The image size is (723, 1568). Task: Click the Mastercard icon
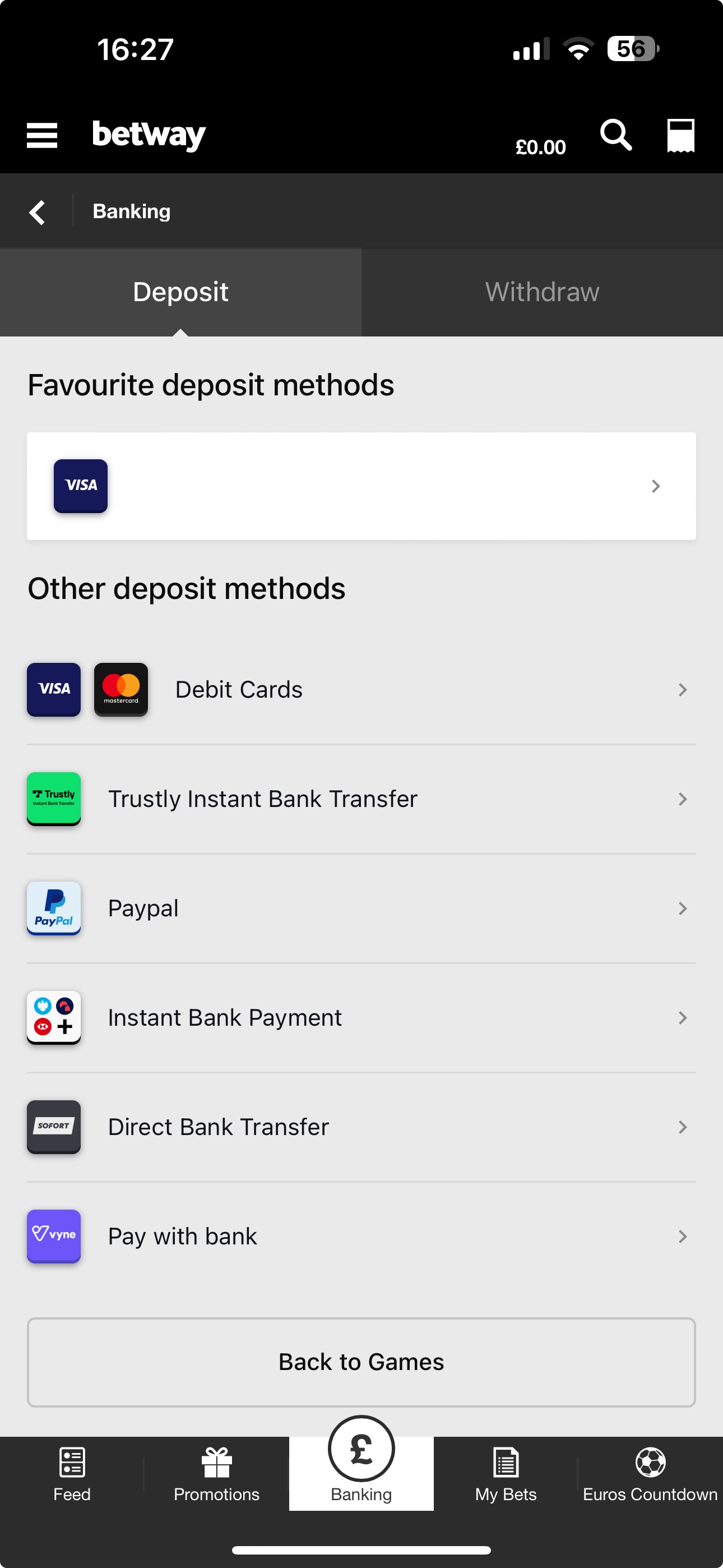tap(121, 690)
